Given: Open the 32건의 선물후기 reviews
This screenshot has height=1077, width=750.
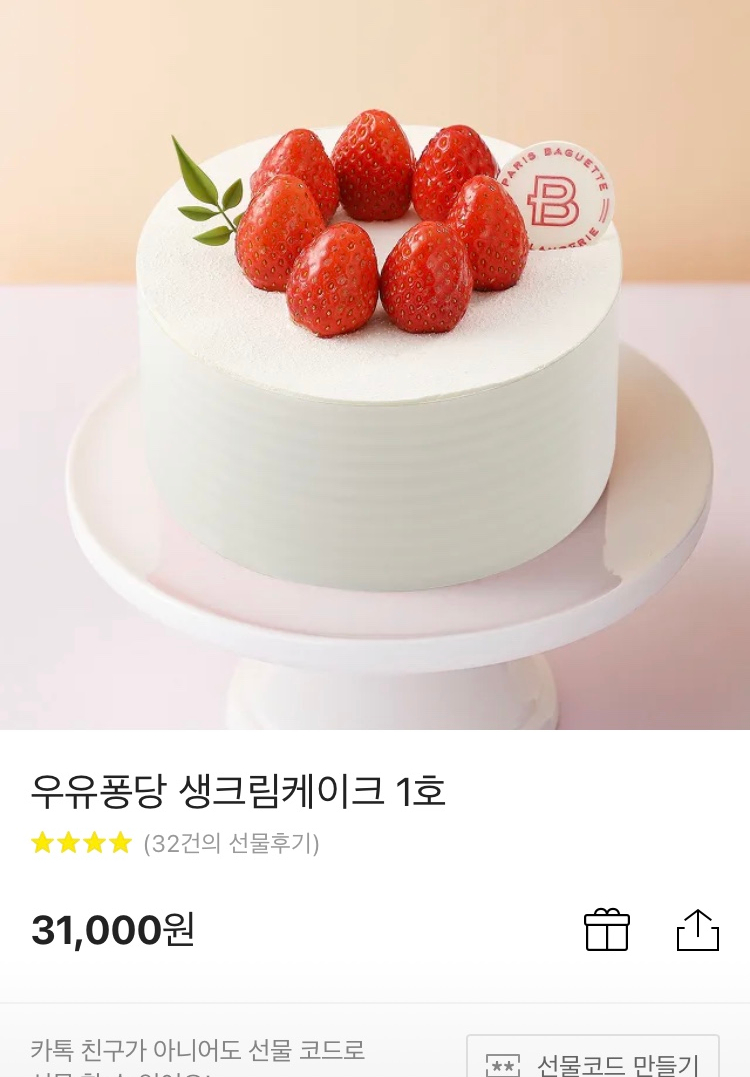Looking at the screenshot, I should click(x=231, y=844).
